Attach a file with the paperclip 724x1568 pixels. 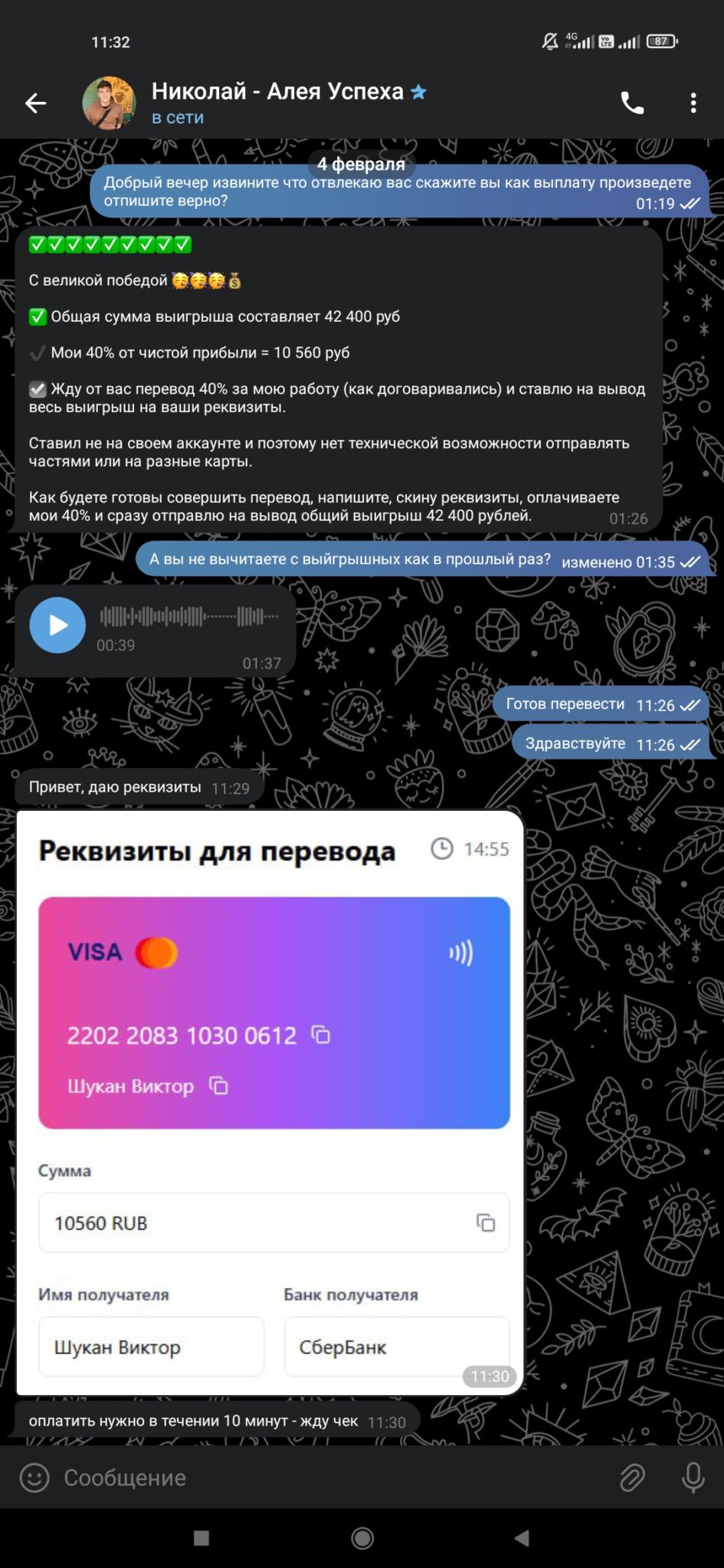(632, 1477)
